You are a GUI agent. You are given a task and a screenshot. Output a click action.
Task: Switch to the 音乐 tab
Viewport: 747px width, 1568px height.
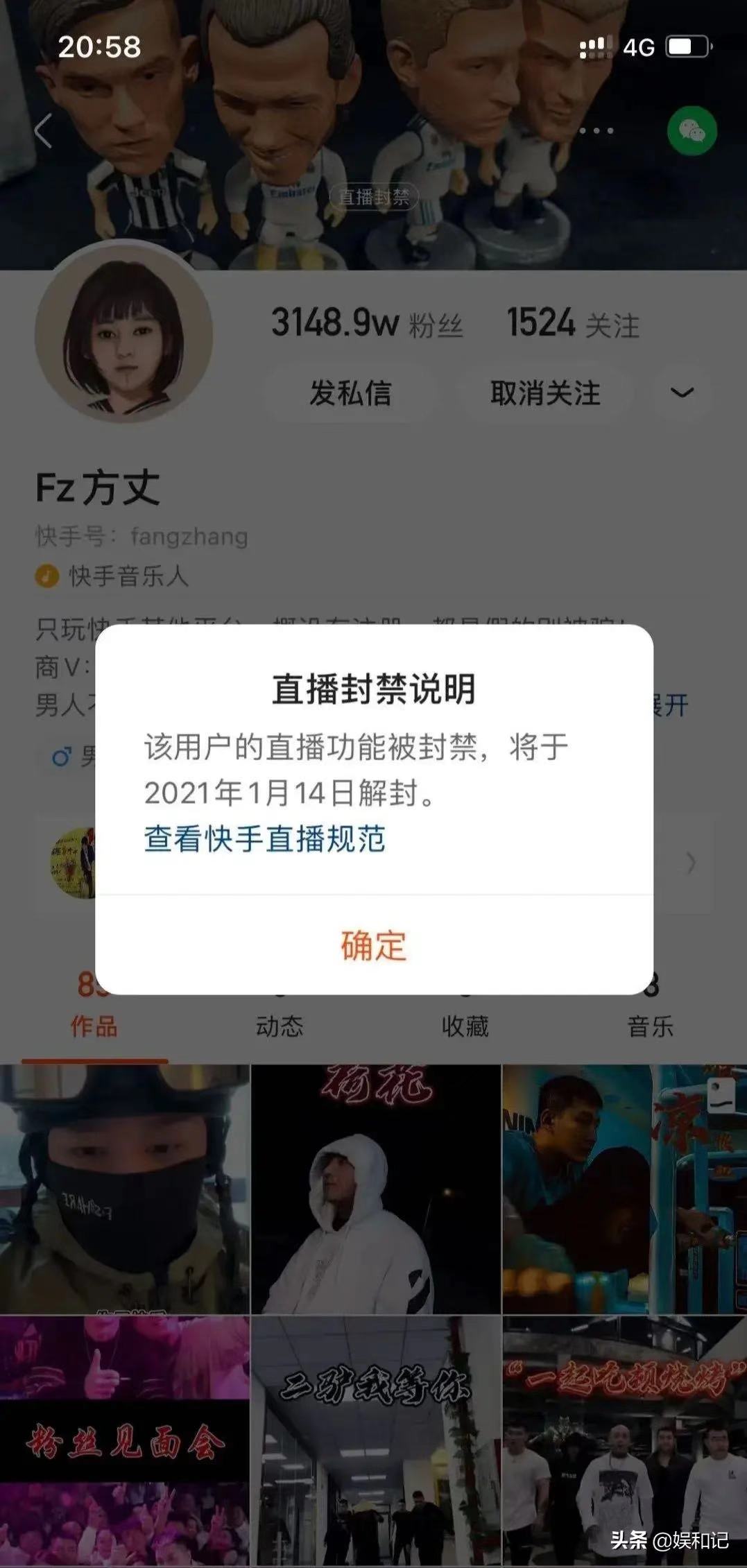click(x=651, y=1026)
